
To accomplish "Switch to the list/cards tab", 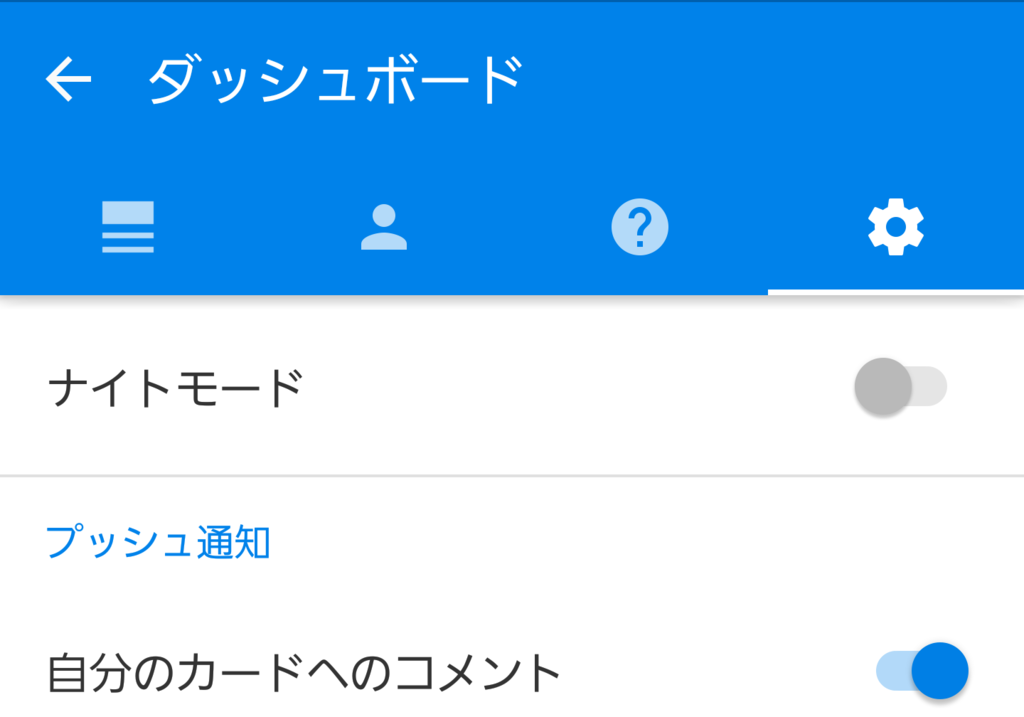I will pos(128,227).
